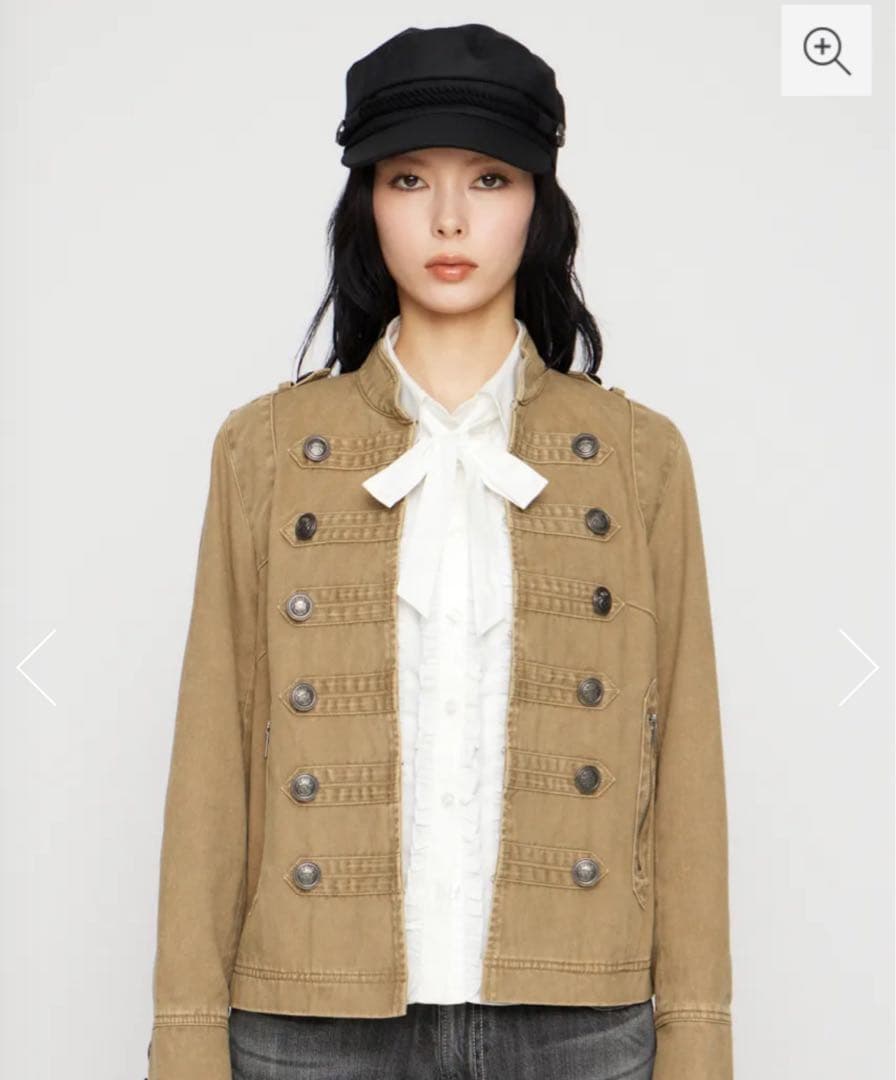
Task: Go to the previous product photo
Action: (37, 667)
